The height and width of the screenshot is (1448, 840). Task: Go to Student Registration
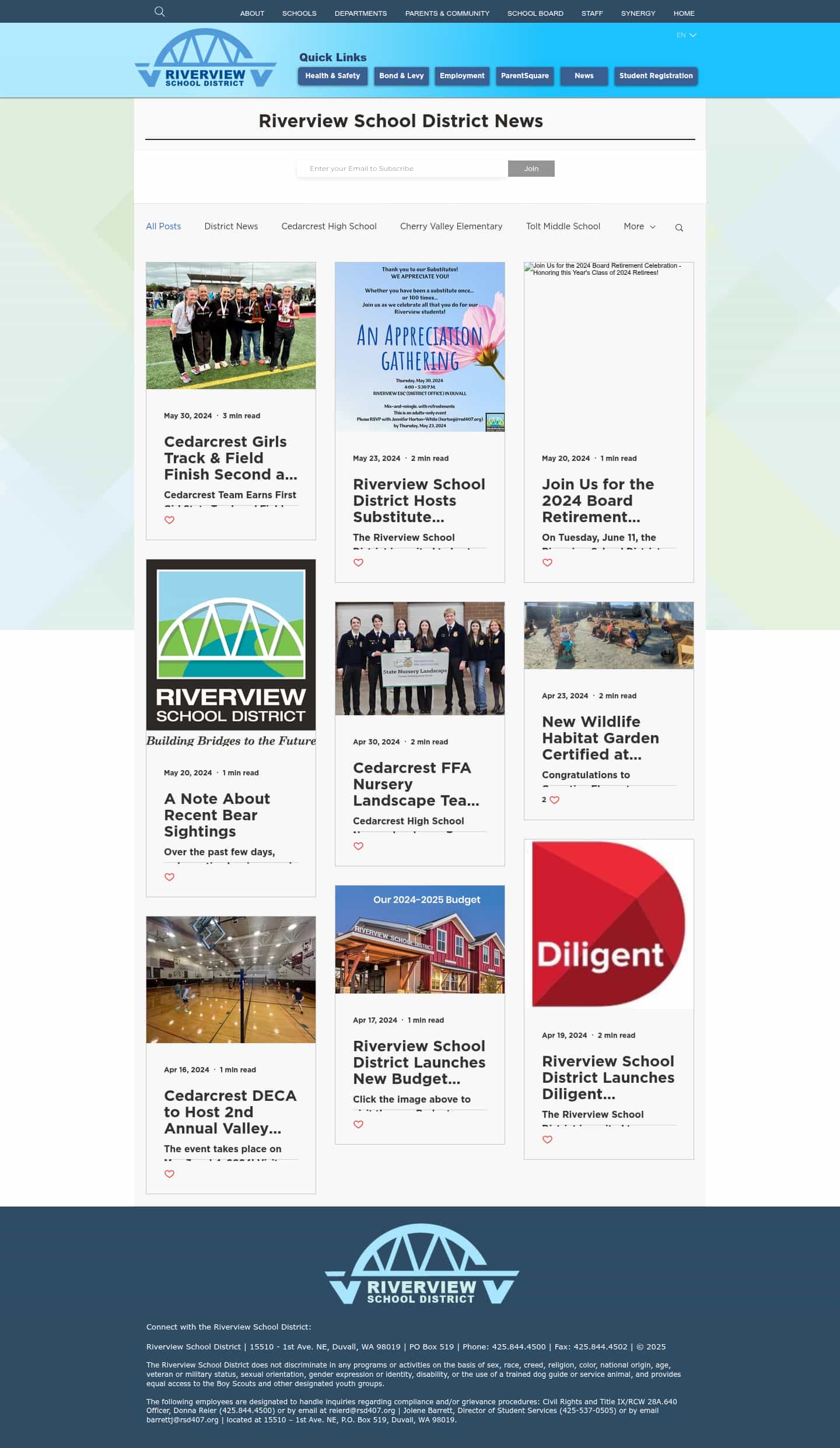656,76
